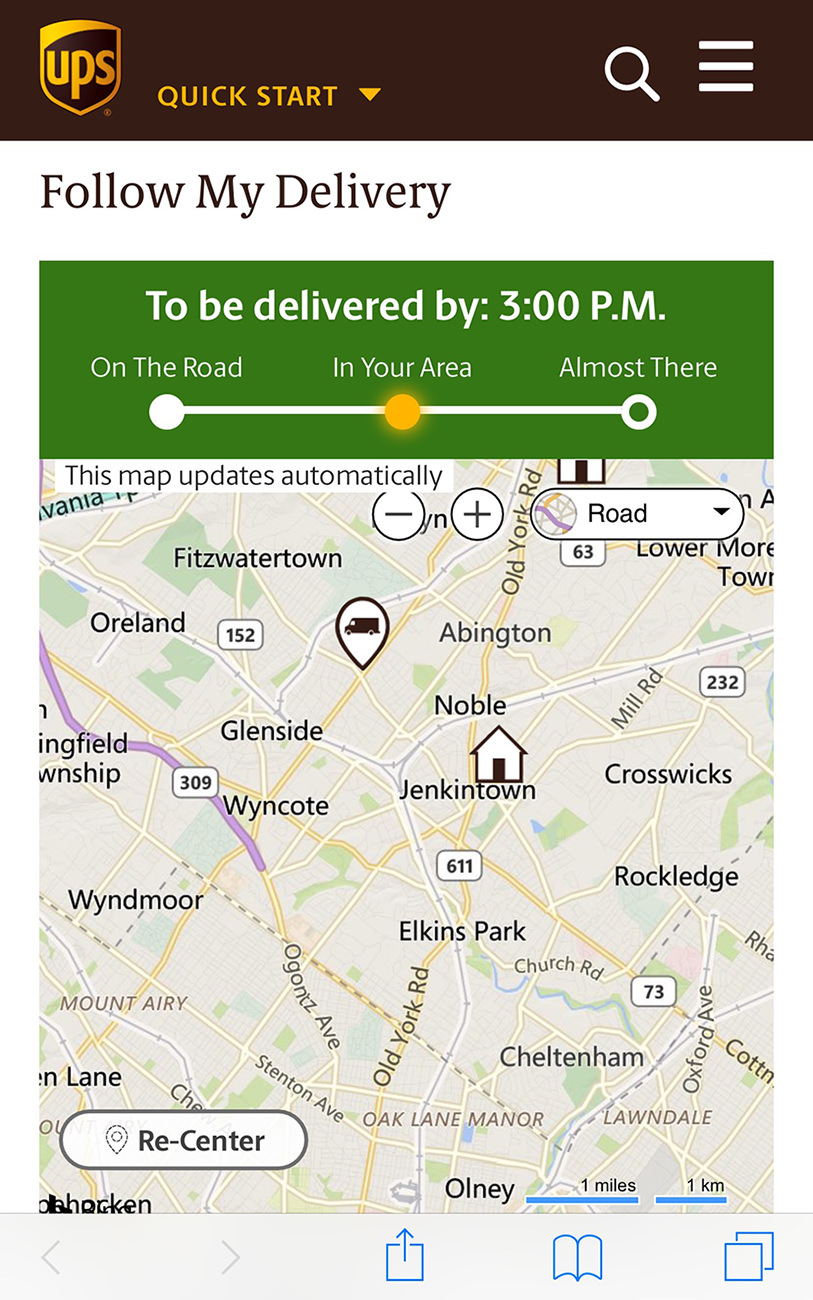This screenshot has width=813, height=1300.
Task: Go to the UPS home logo
Action: pyautogui.click(x=80, y=68)
